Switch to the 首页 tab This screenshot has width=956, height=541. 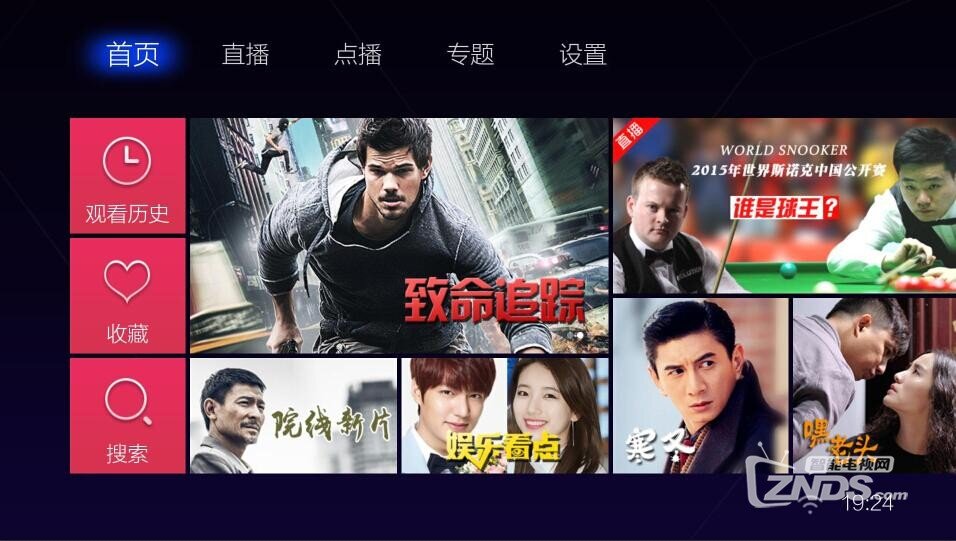[133, 55]
